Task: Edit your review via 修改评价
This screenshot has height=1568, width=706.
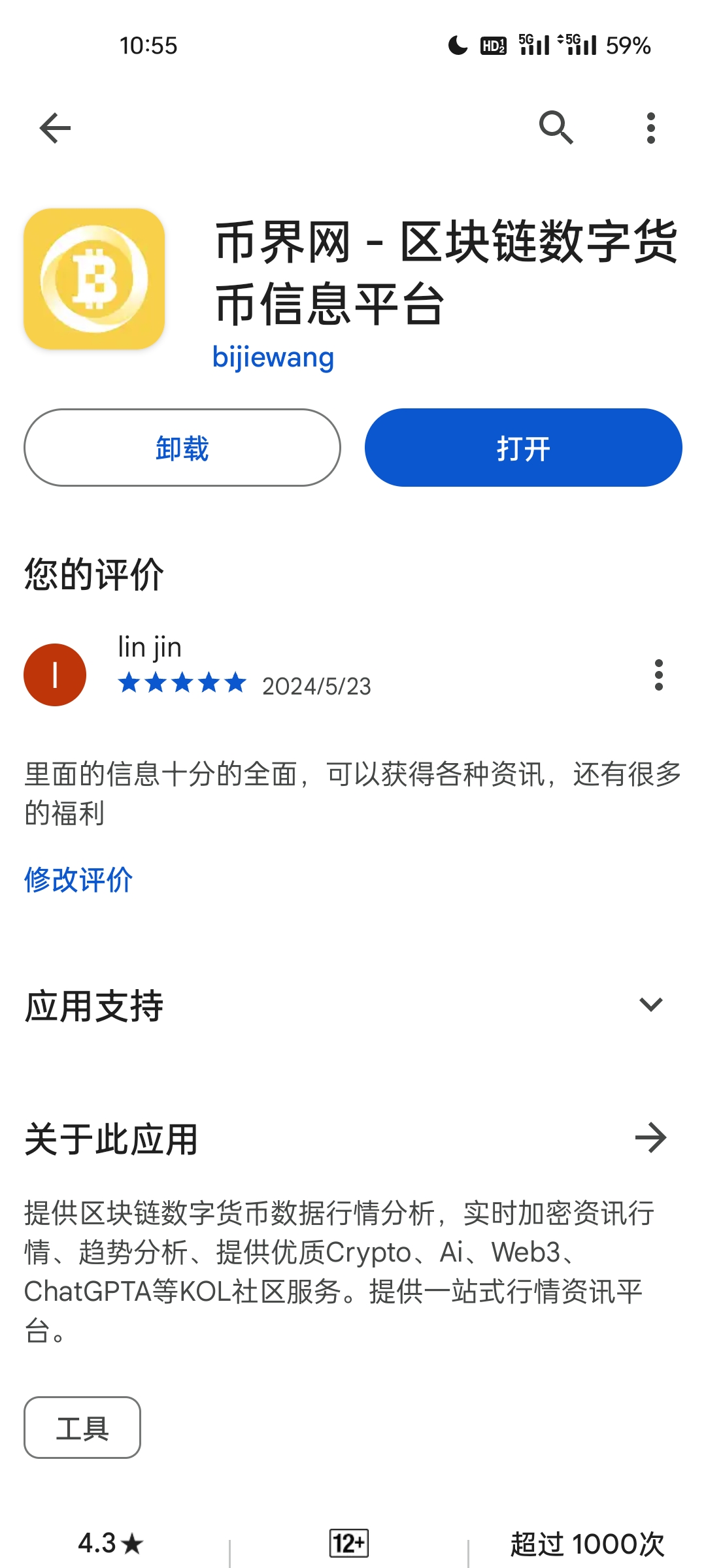Action: tap(78, 879)
